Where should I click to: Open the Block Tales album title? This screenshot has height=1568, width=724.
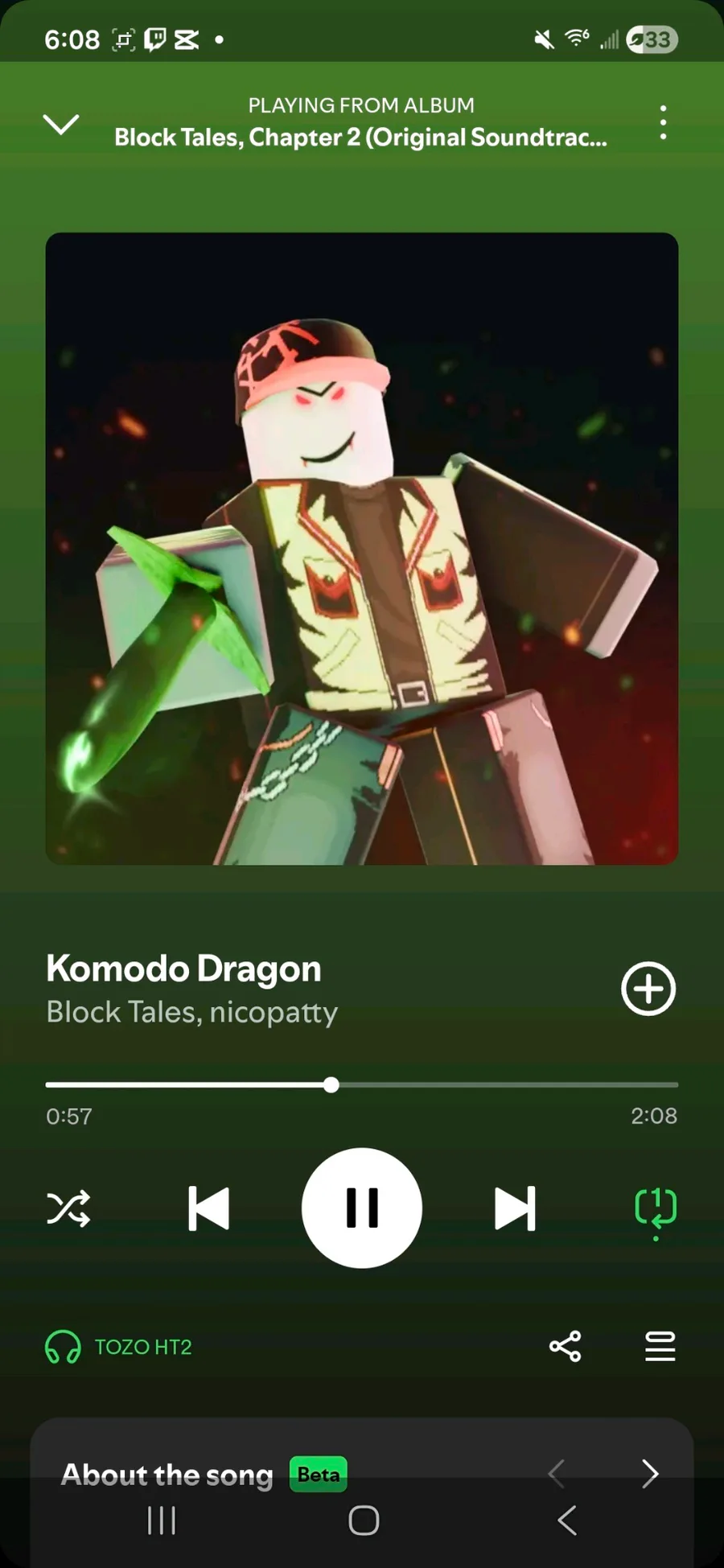pos(360,138)
